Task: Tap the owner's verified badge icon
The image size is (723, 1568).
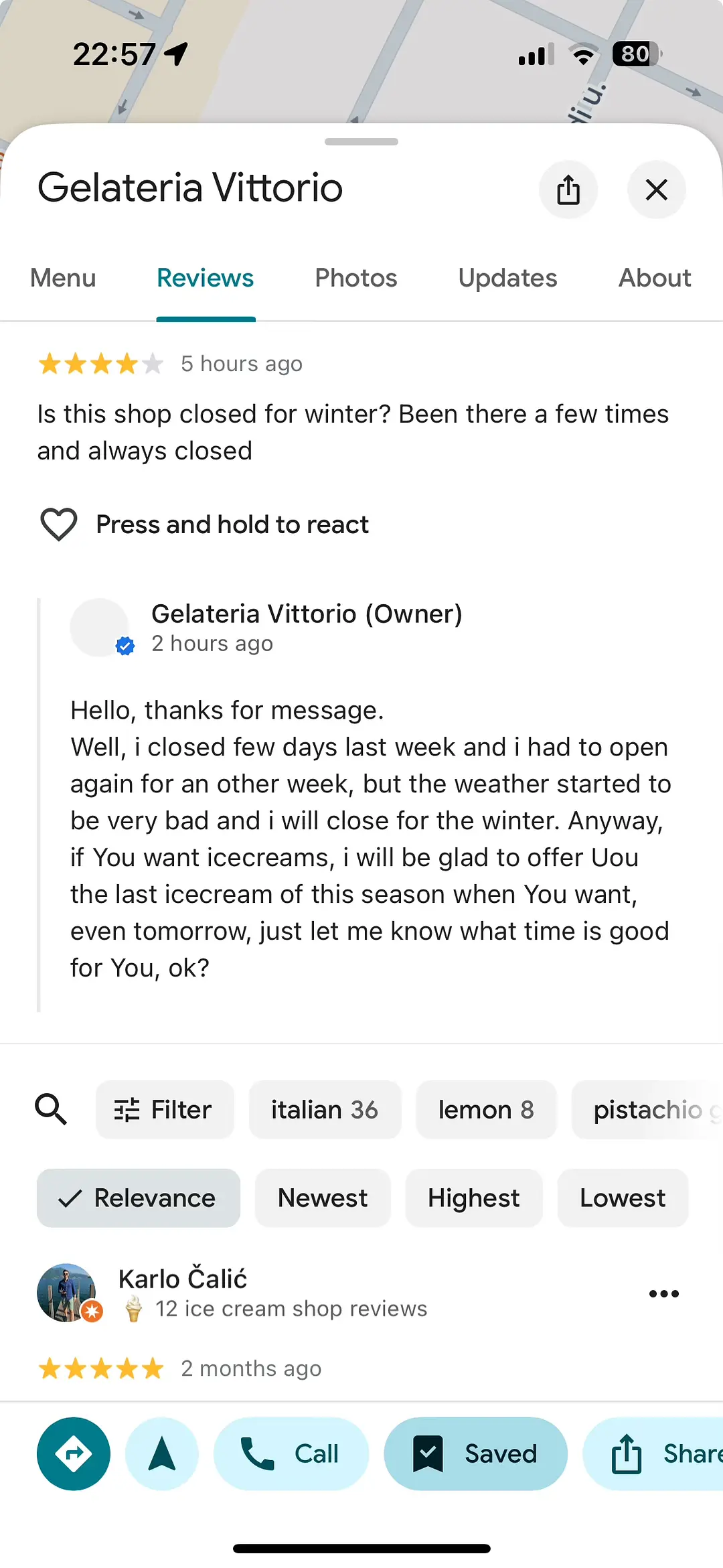Action: point(125,645)
